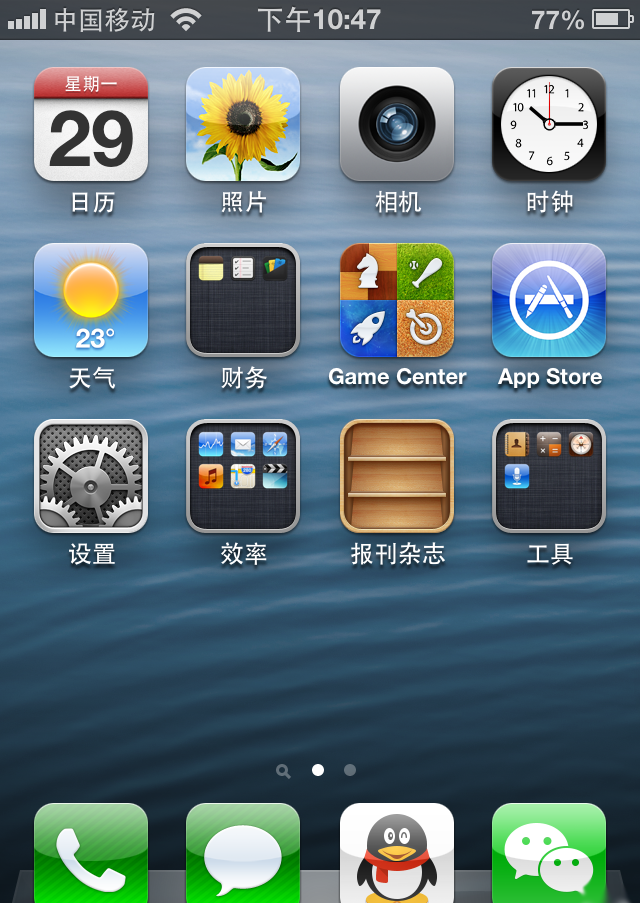Open the 时钟 clock app

(549, 124)
